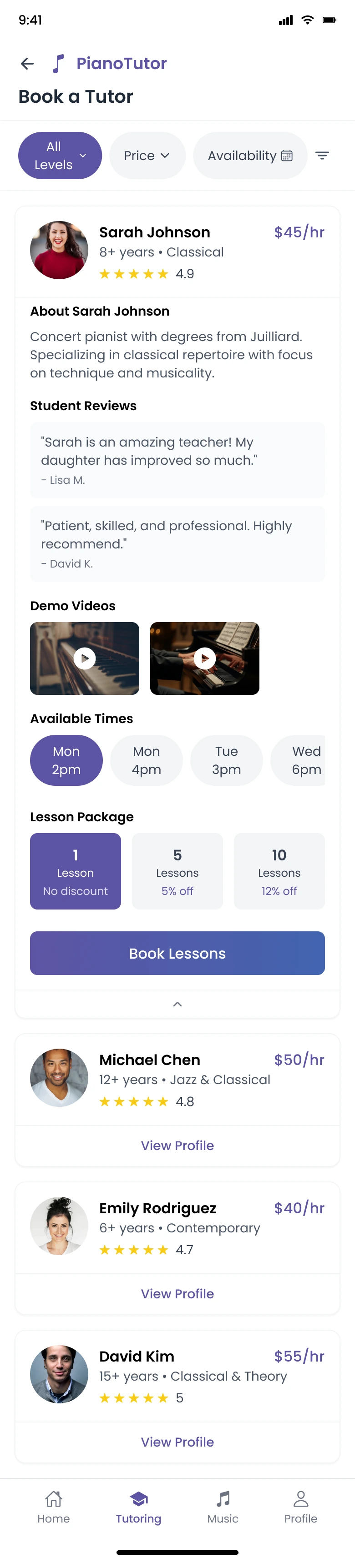Switch to the Music tab

pyautogui.click(x=223, y=1507)
